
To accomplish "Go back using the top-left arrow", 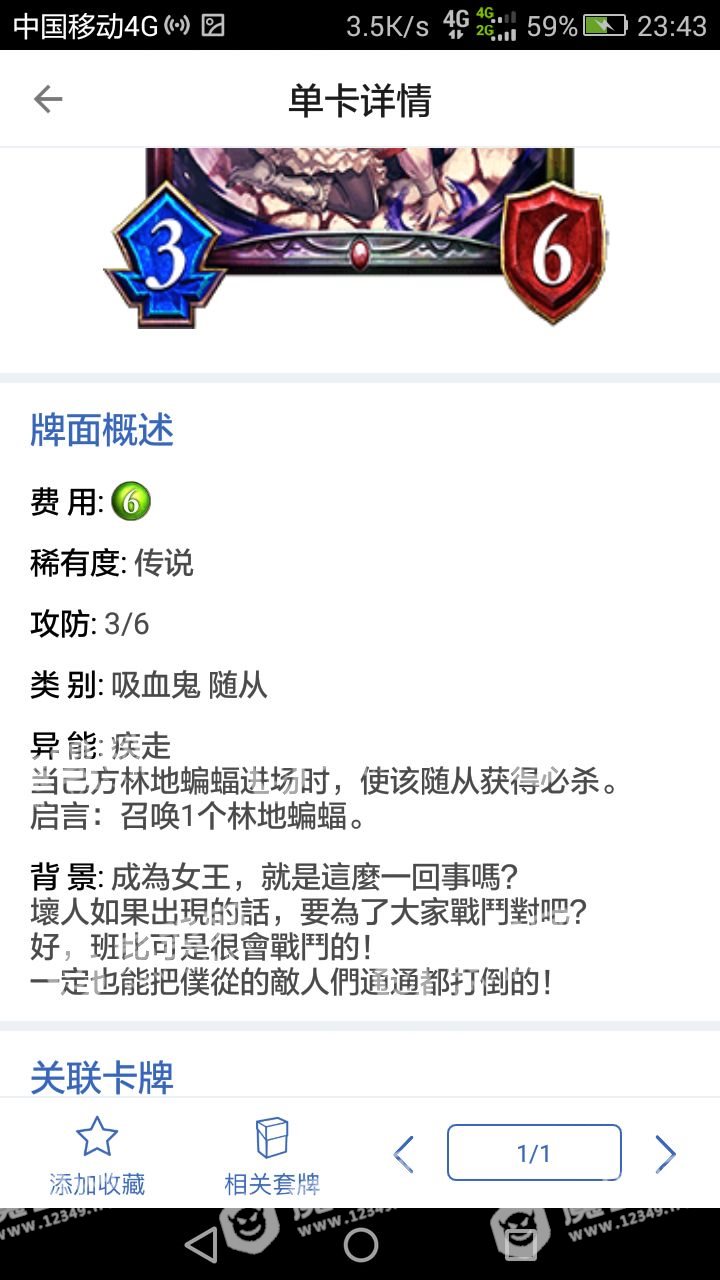I will [x=47, y=99].
